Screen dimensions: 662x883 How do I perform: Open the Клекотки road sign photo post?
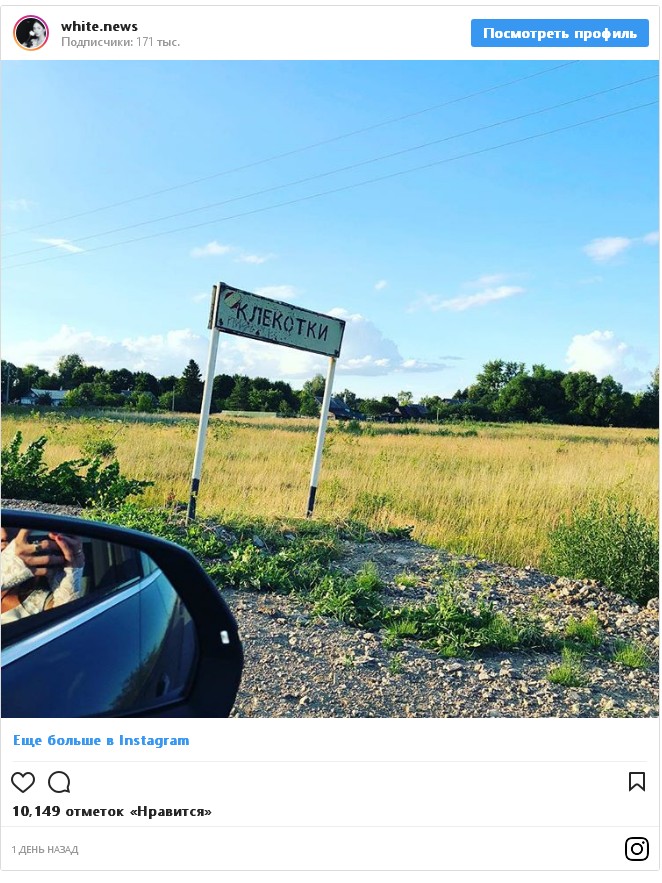(x=330, y=388)
